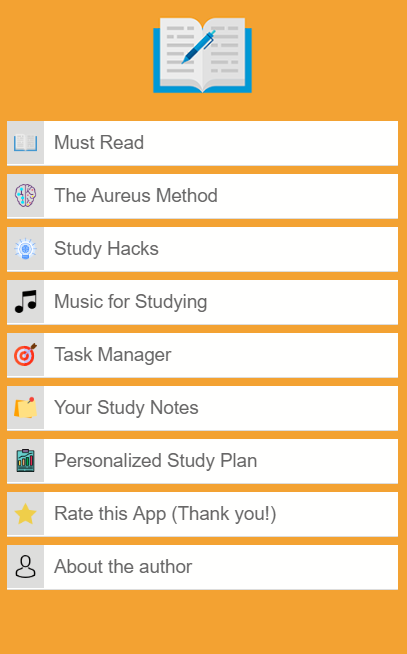Open Music for Studying
The width and height of the screenshot is (407, 654).
click(202, 302)
